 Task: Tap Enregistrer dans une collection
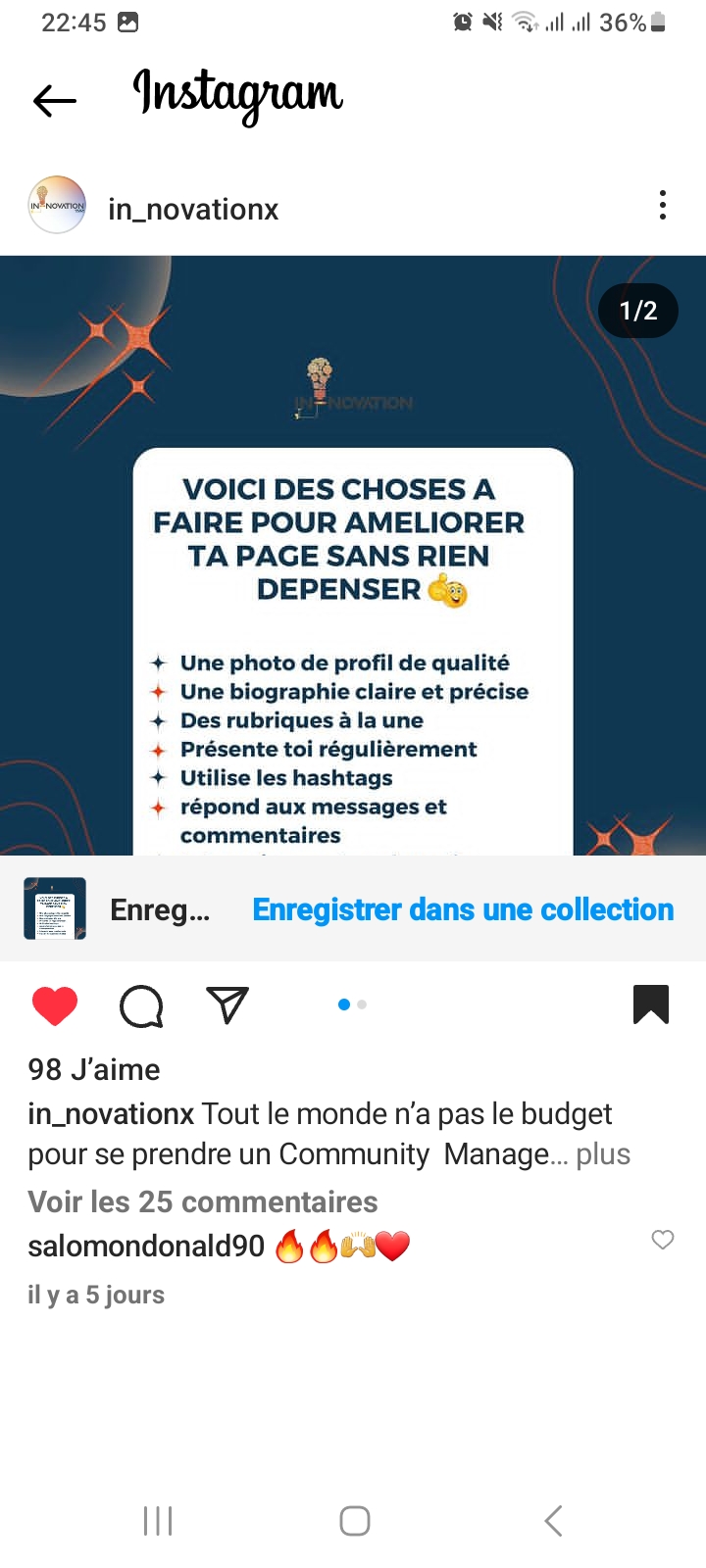pos(463,909)
